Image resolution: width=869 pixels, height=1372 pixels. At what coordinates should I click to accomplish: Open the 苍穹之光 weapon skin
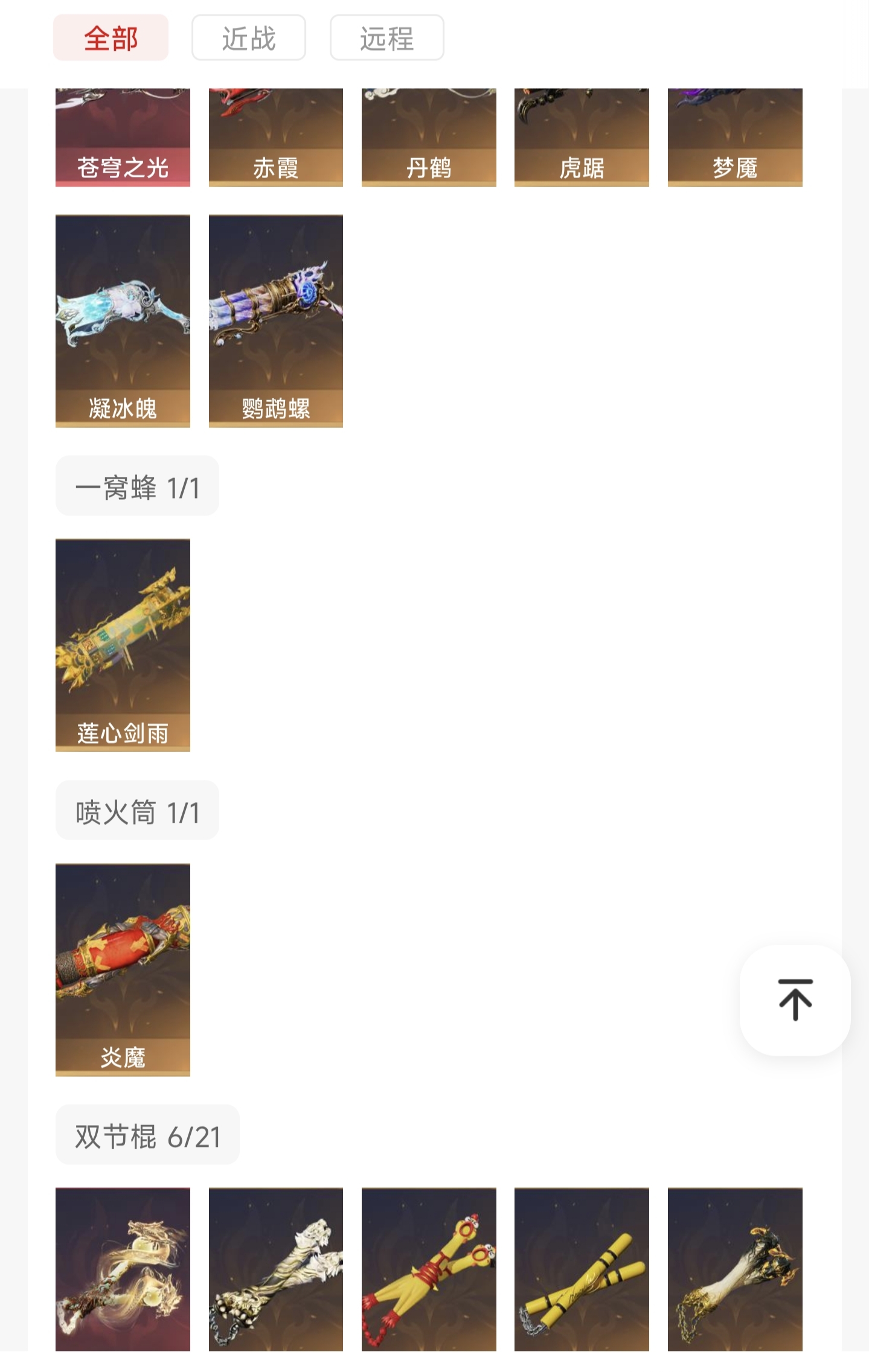click(x=123, y=139)
